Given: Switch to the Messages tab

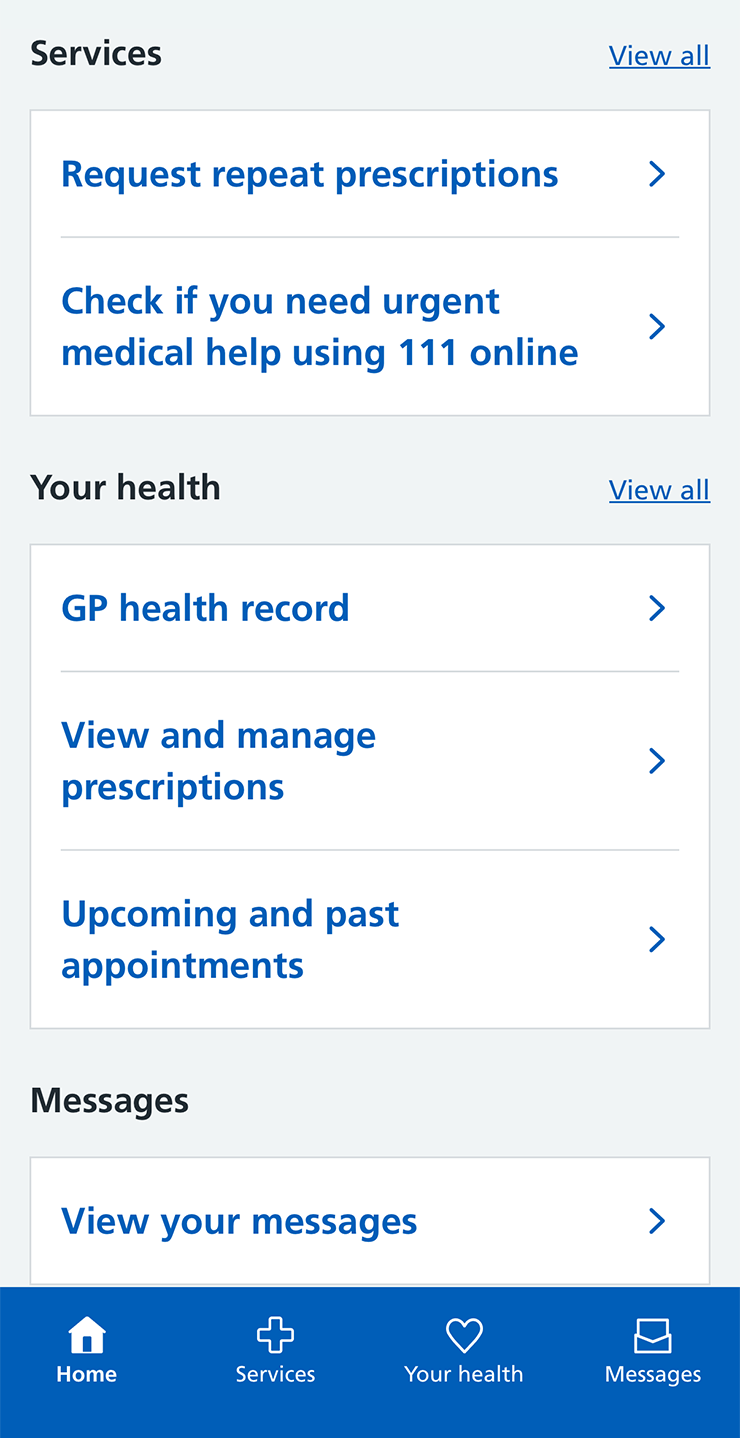Looking at the screenshot, I should tap(652, 1351).
